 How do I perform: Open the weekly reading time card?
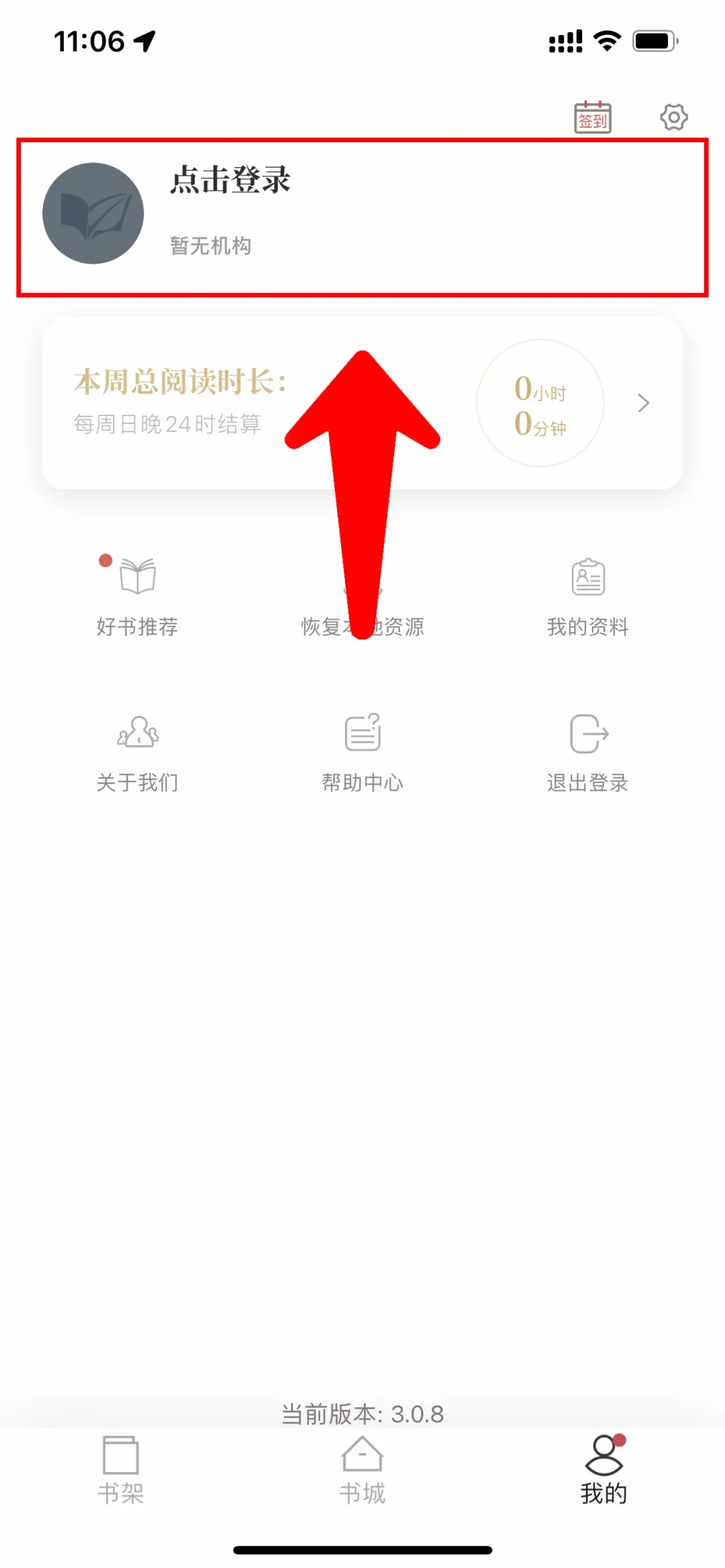point(362,403)
